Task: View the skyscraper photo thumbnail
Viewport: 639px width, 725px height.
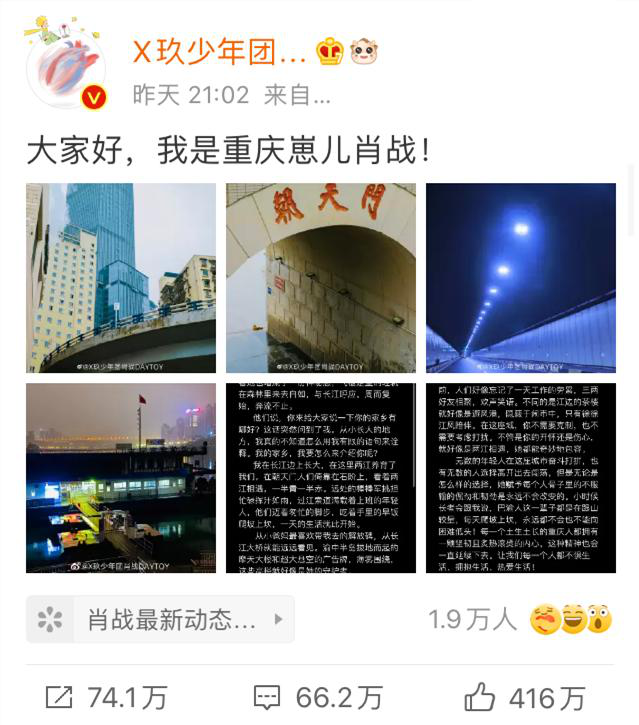Action: click(x=121, y=277)
